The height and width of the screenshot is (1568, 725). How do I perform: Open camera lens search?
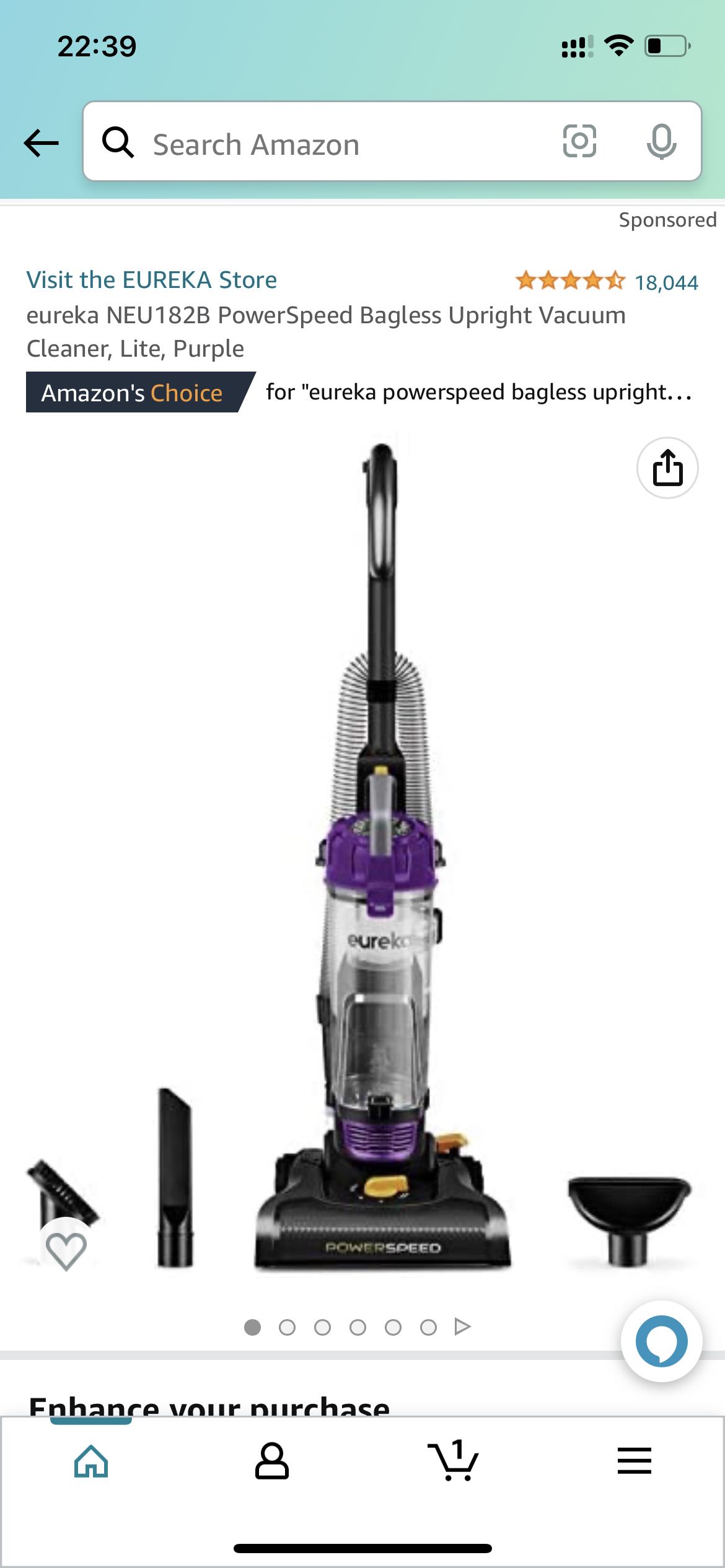579,141
